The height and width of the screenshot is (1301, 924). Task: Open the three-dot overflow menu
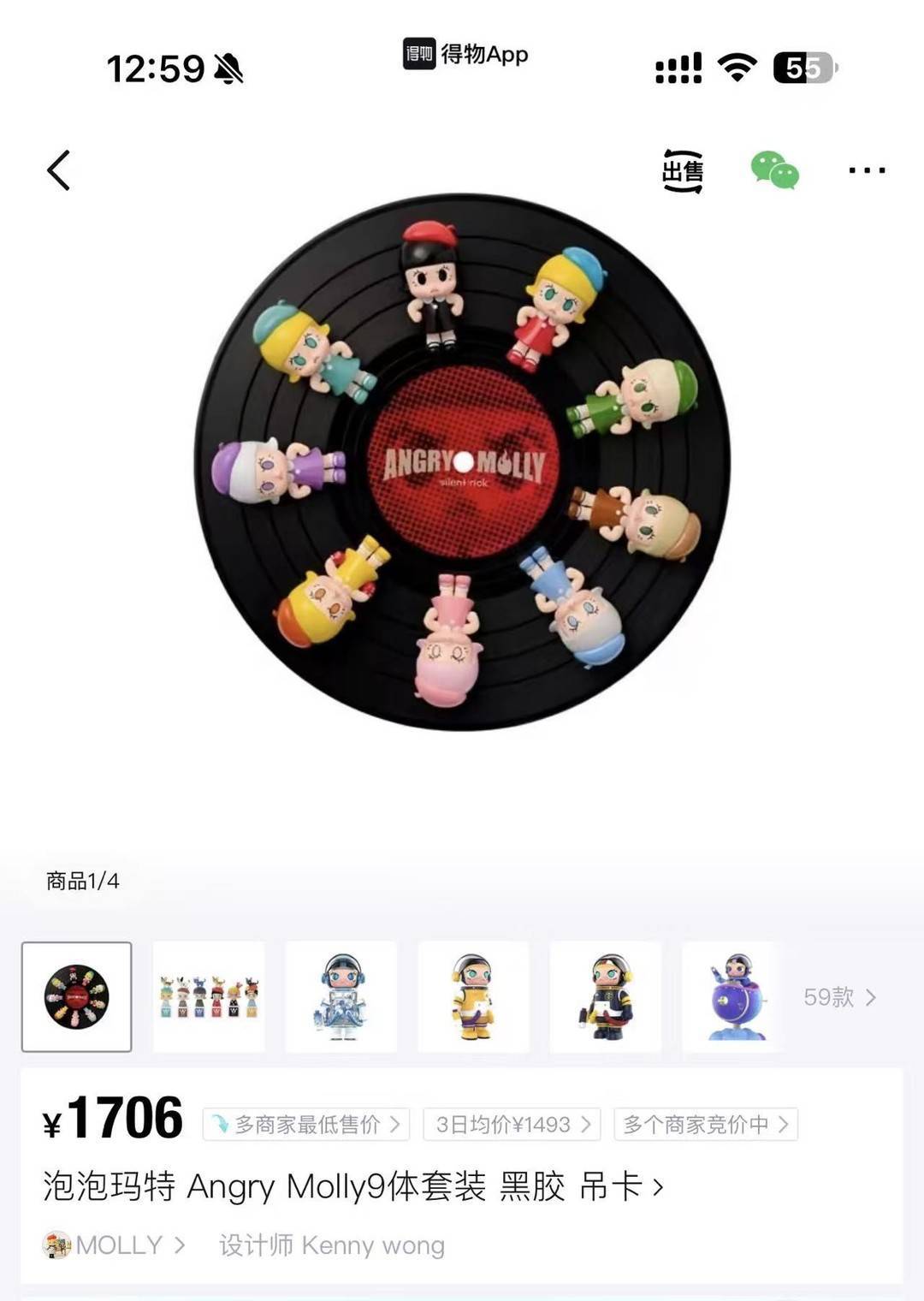[866, 170]
